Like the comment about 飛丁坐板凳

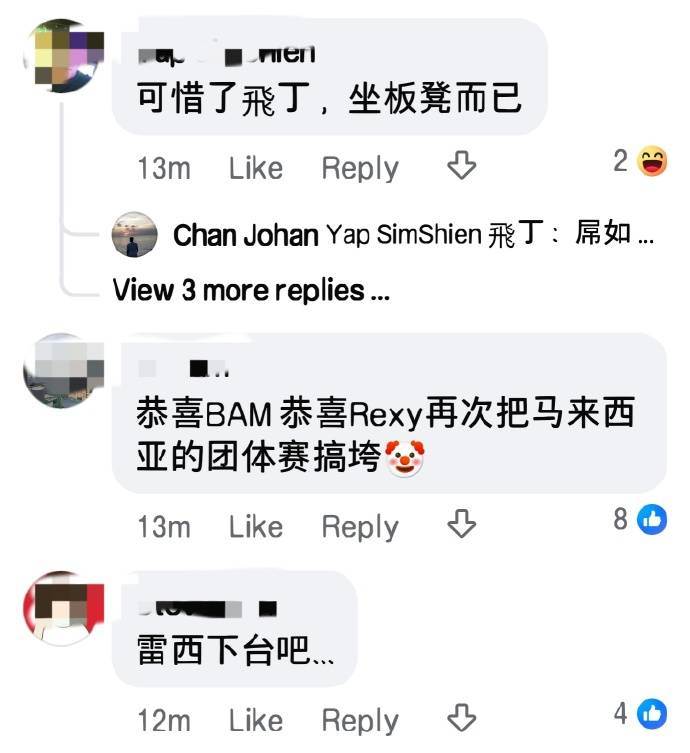tap(255, 169)
